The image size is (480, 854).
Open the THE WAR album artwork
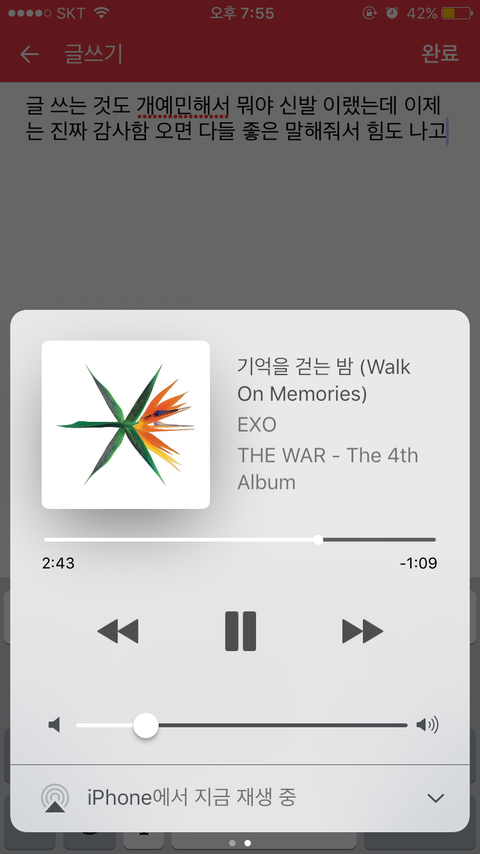click(x=126, y=425)
